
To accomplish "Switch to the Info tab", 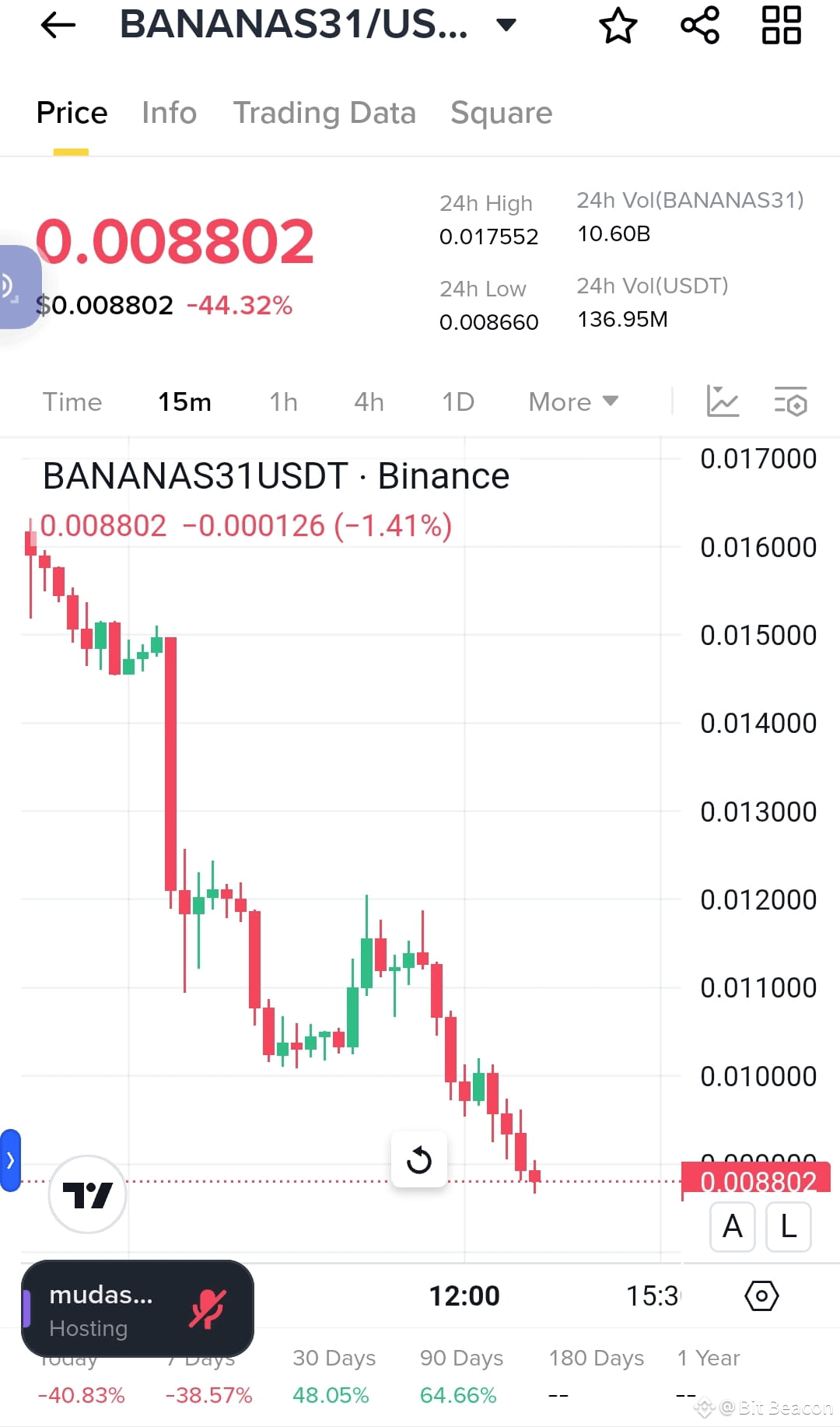I will coord(168,113).
